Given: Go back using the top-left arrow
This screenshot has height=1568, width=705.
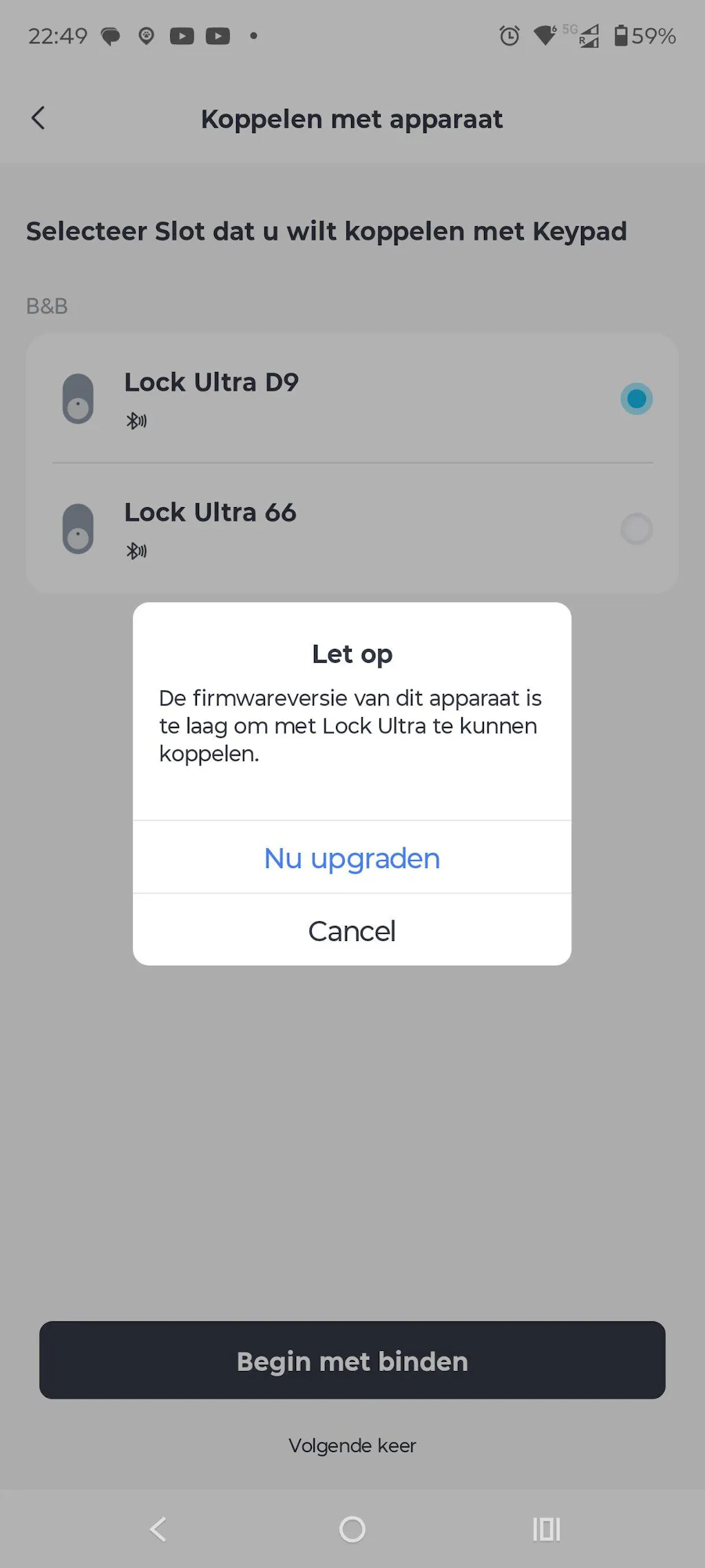Looking at the screenshot, I should pos(39,118).
